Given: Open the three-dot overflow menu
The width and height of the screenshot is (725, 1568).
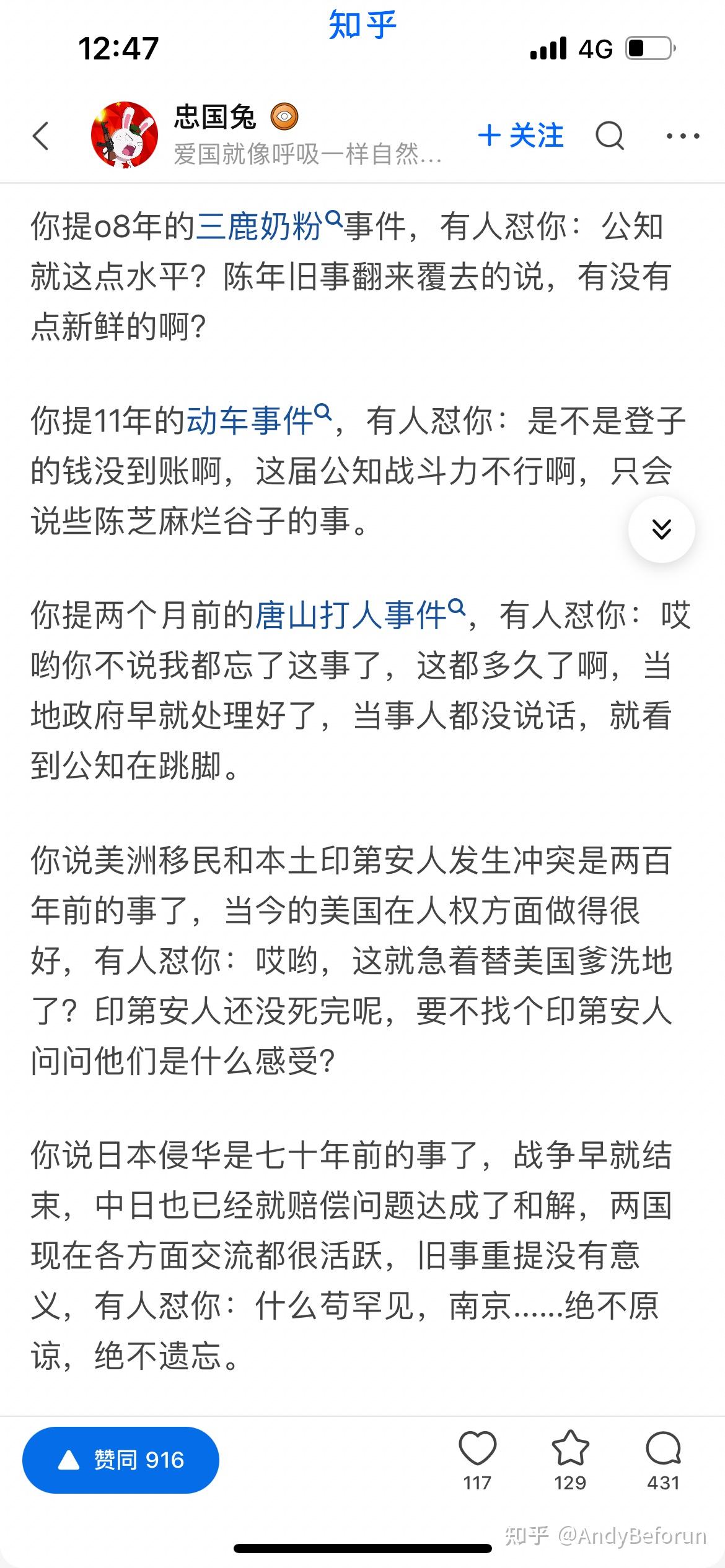Looking at the screenshot, I should point(683,136).
